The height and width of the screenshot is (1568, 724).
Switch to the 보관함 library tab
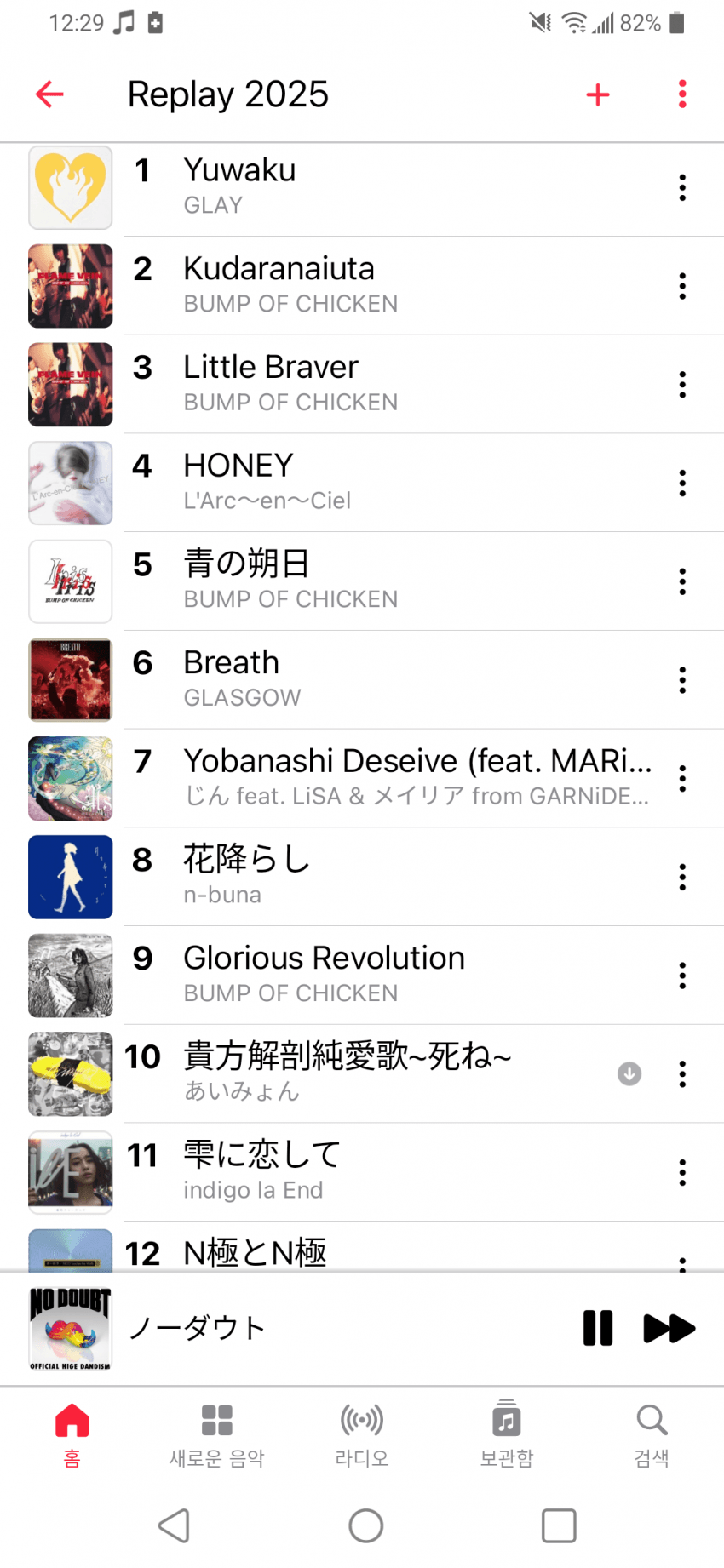tap(506, 1434)
